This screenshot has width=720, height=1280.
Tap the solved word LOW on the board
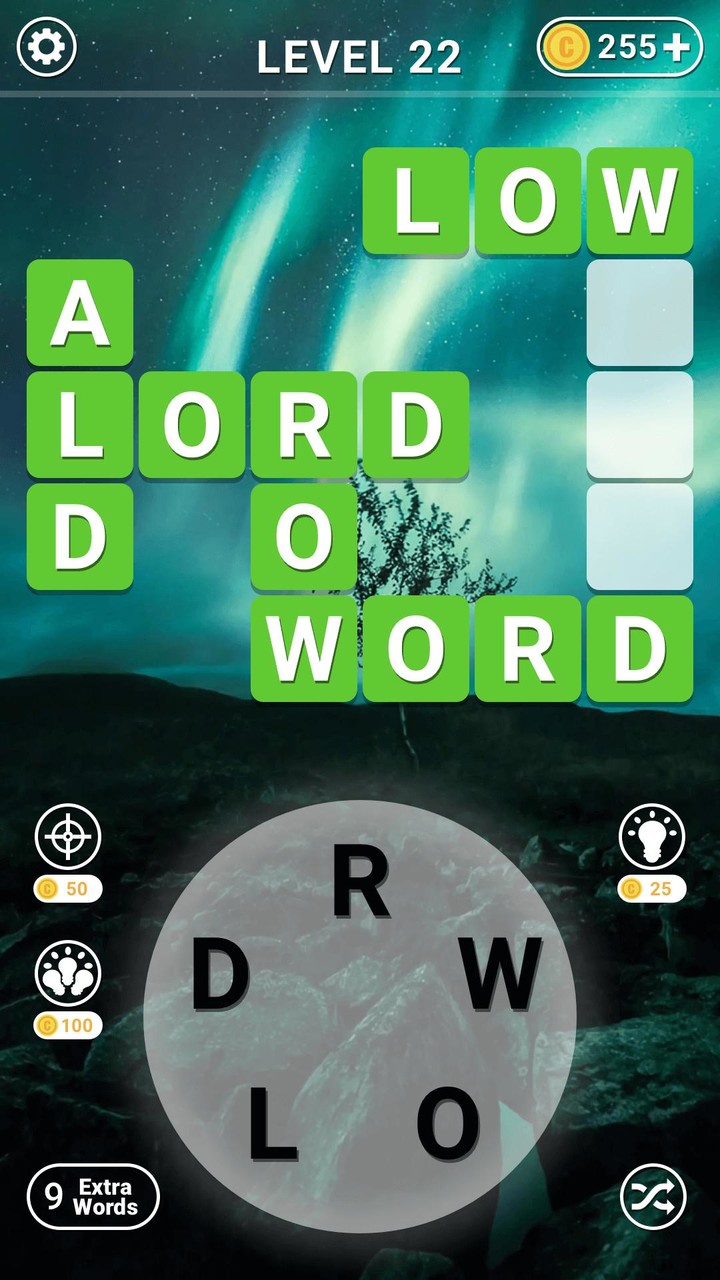coord(527,200)
